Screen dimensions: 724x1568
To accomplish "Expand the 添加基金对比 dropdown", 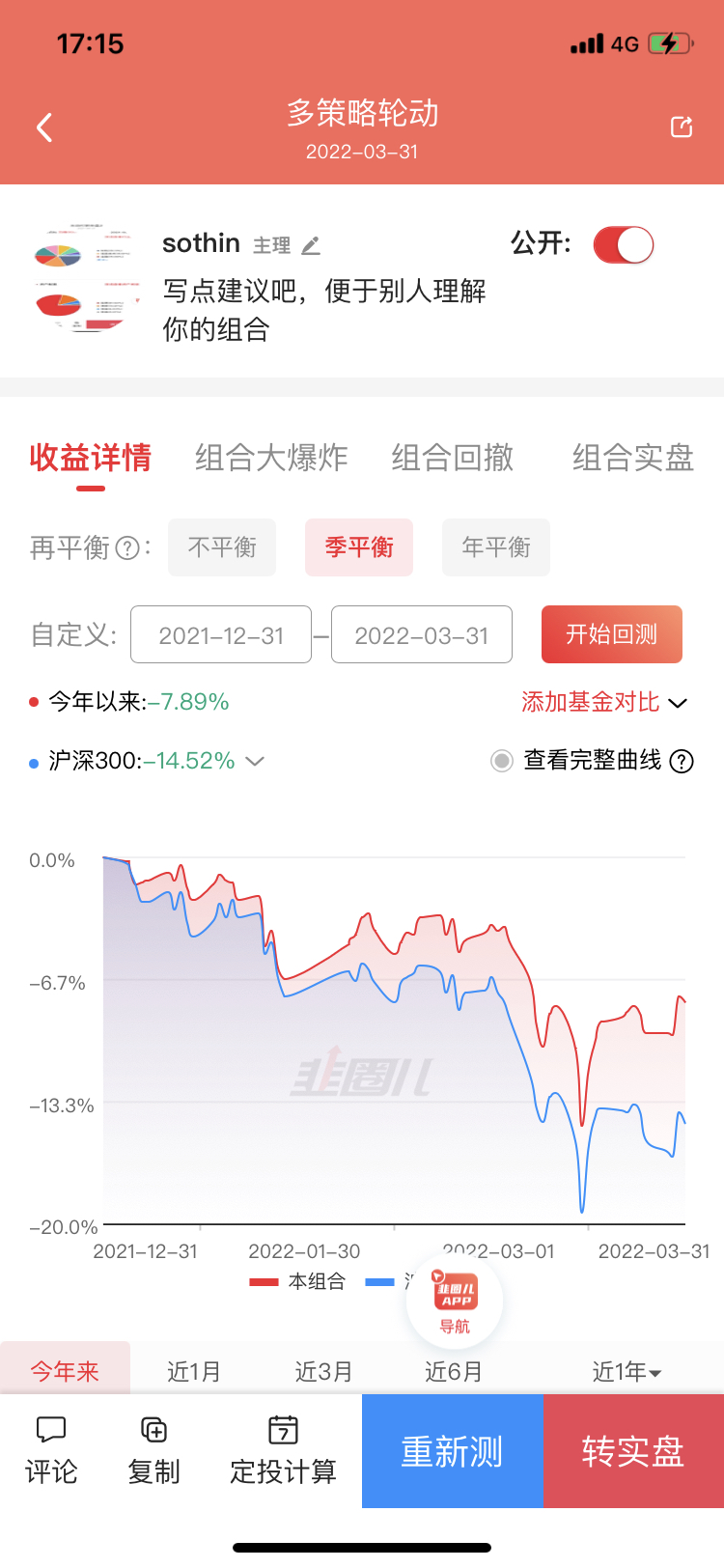I will click(x=604, y=702).
